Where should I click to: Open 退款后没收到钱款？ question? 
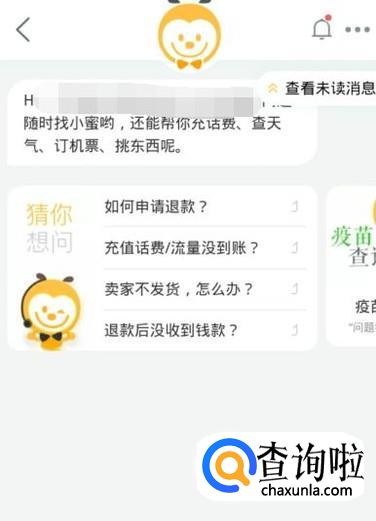[x=205, y=330]
